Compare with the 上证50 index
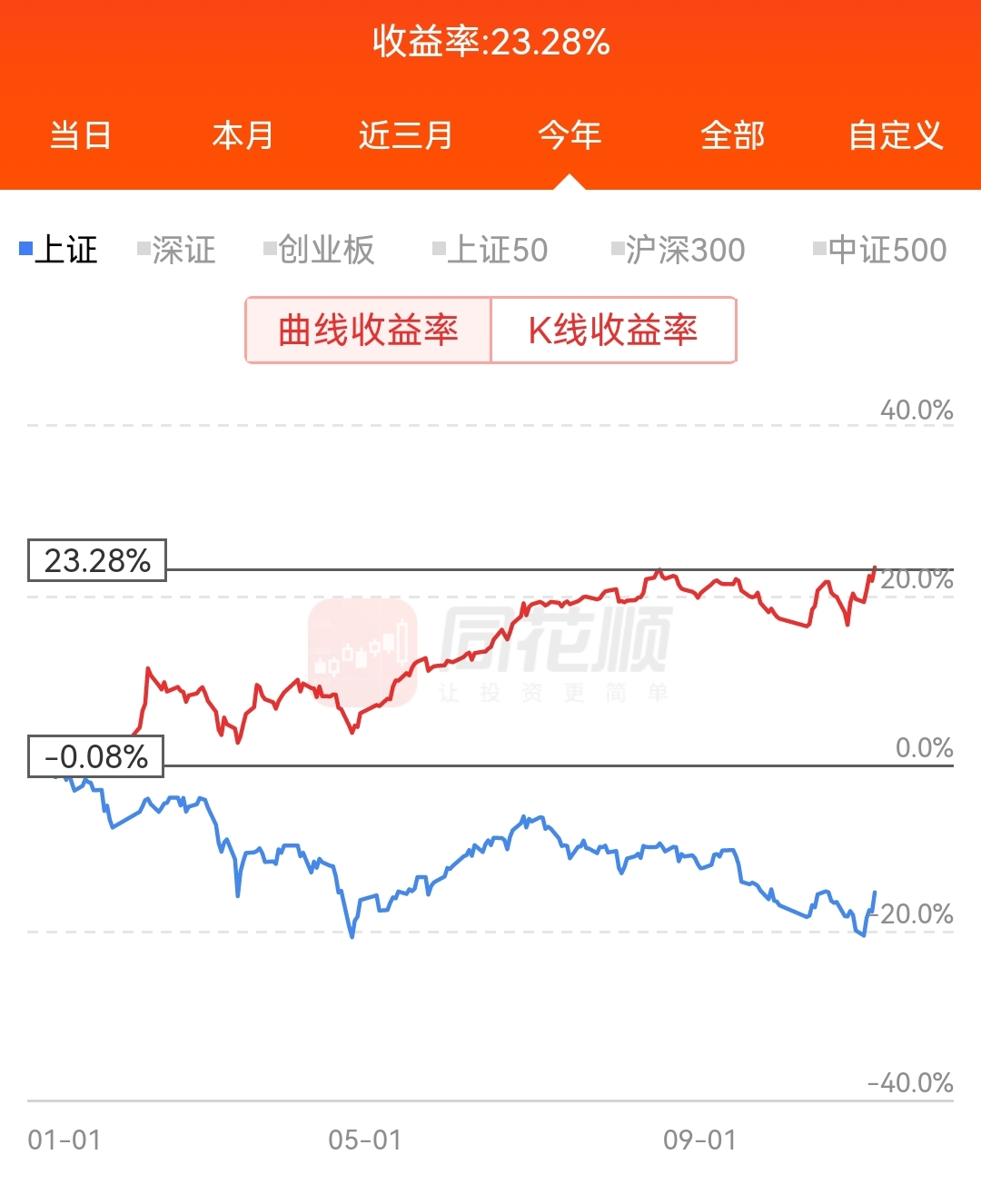The width and height of the screenshot is (981, 1204). tap(491, 250)
